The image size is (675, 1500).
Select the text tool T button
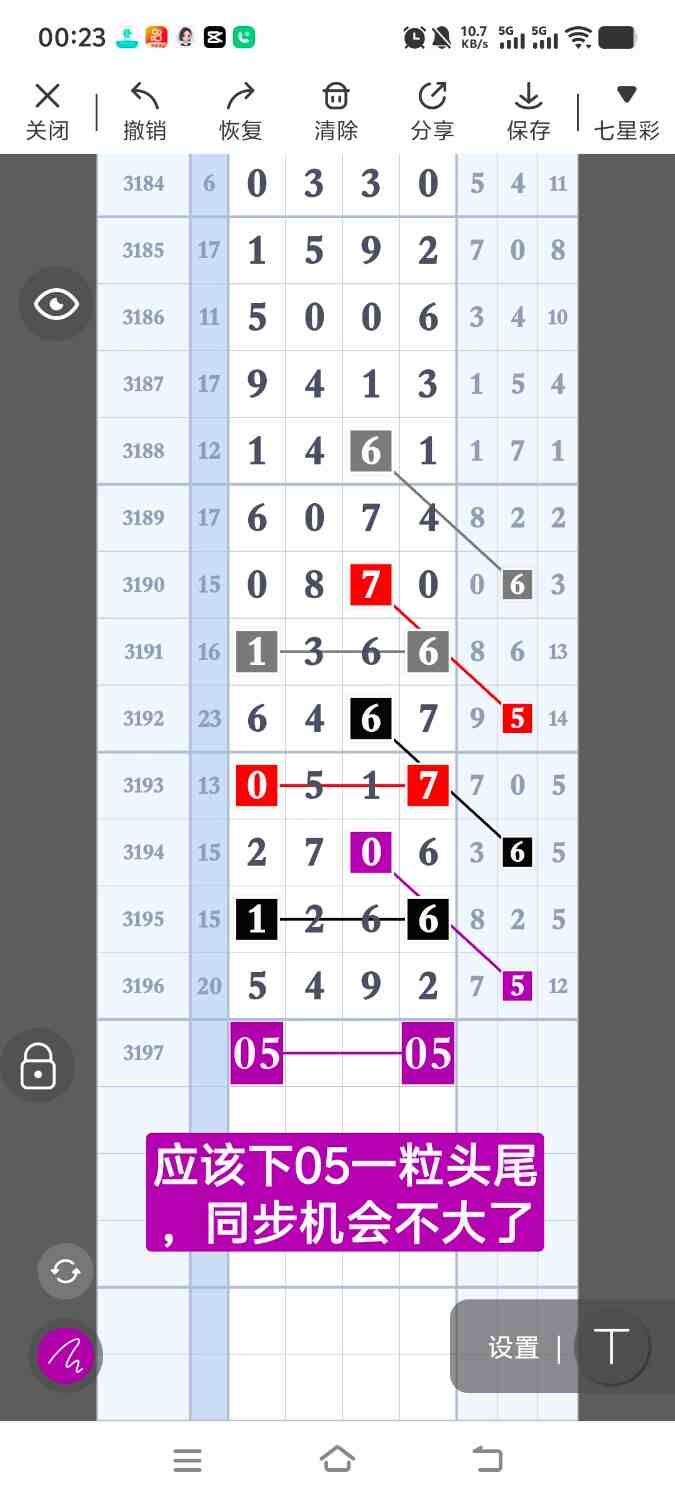(611, 1346)
